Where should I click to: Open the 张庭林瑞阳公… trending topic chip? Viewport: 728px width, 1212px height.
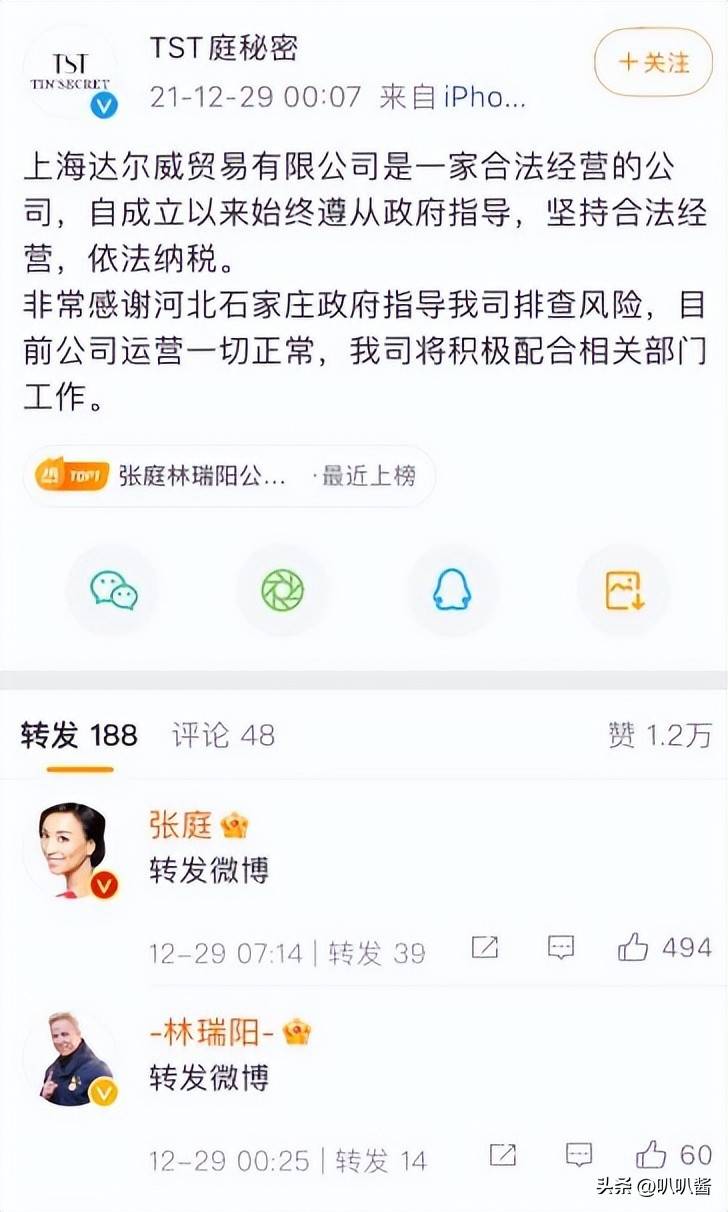(x=229, y=476)
